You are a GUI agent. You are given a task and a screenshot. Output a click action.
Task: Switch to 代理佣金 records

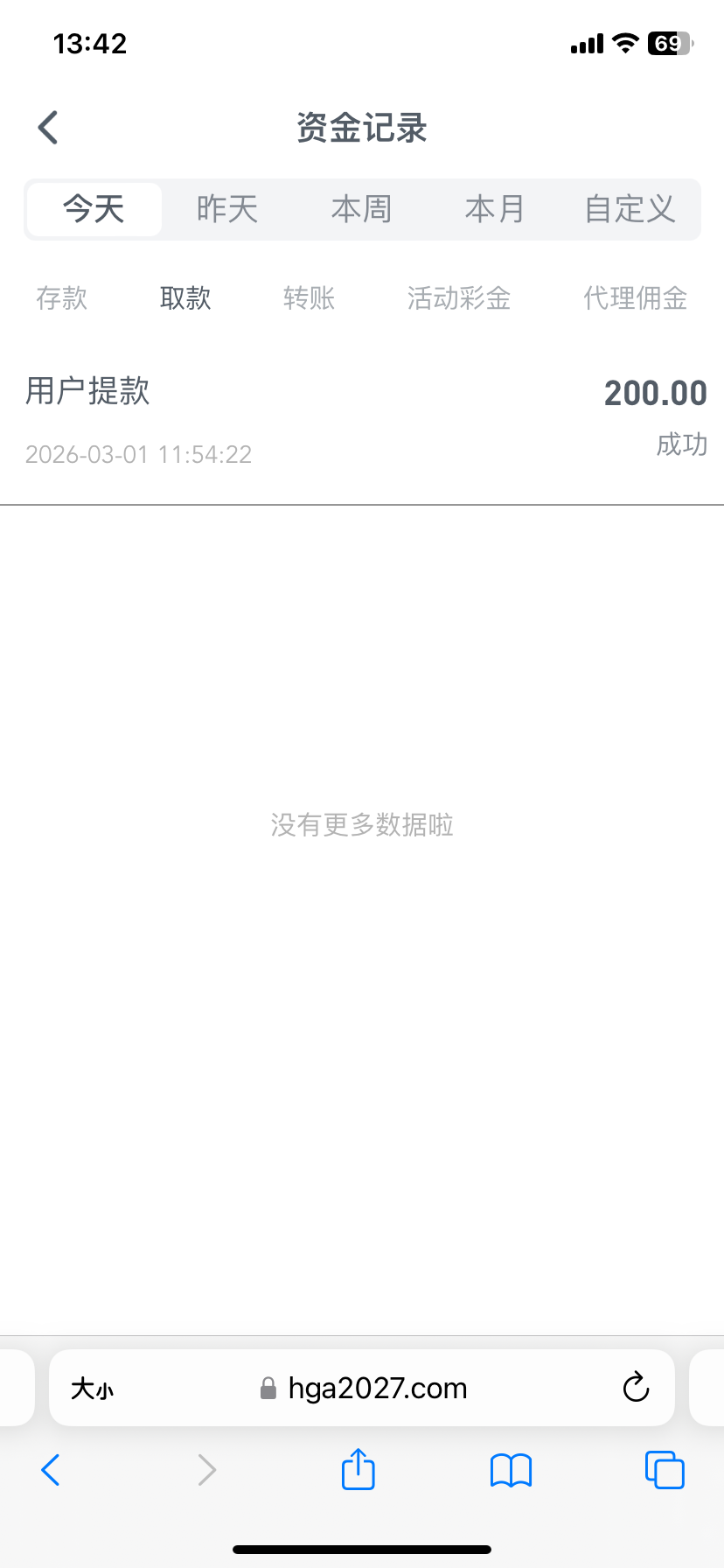(636, 298)
